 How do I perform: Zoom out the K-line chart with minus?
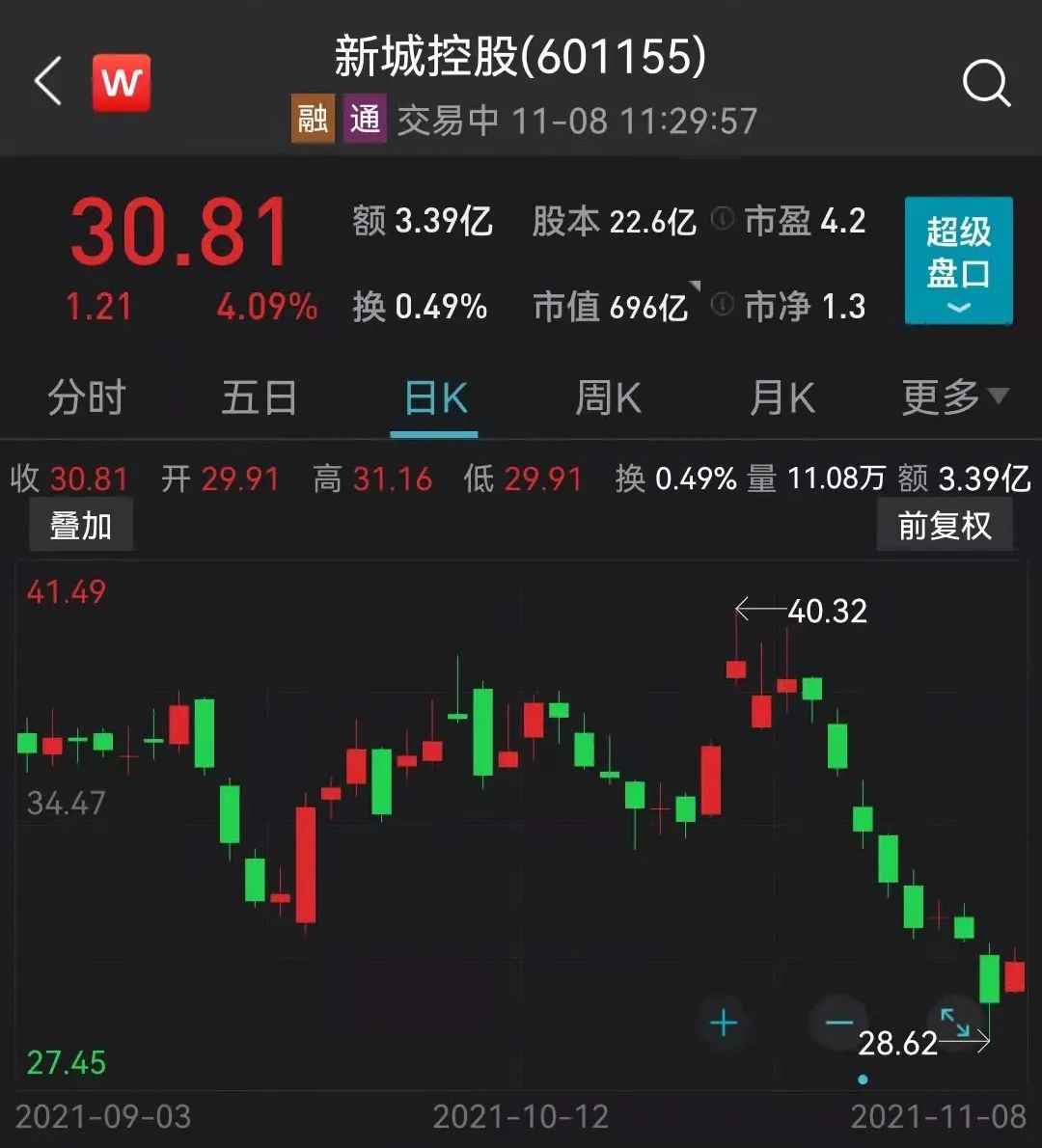click(x=839, y=1024)
